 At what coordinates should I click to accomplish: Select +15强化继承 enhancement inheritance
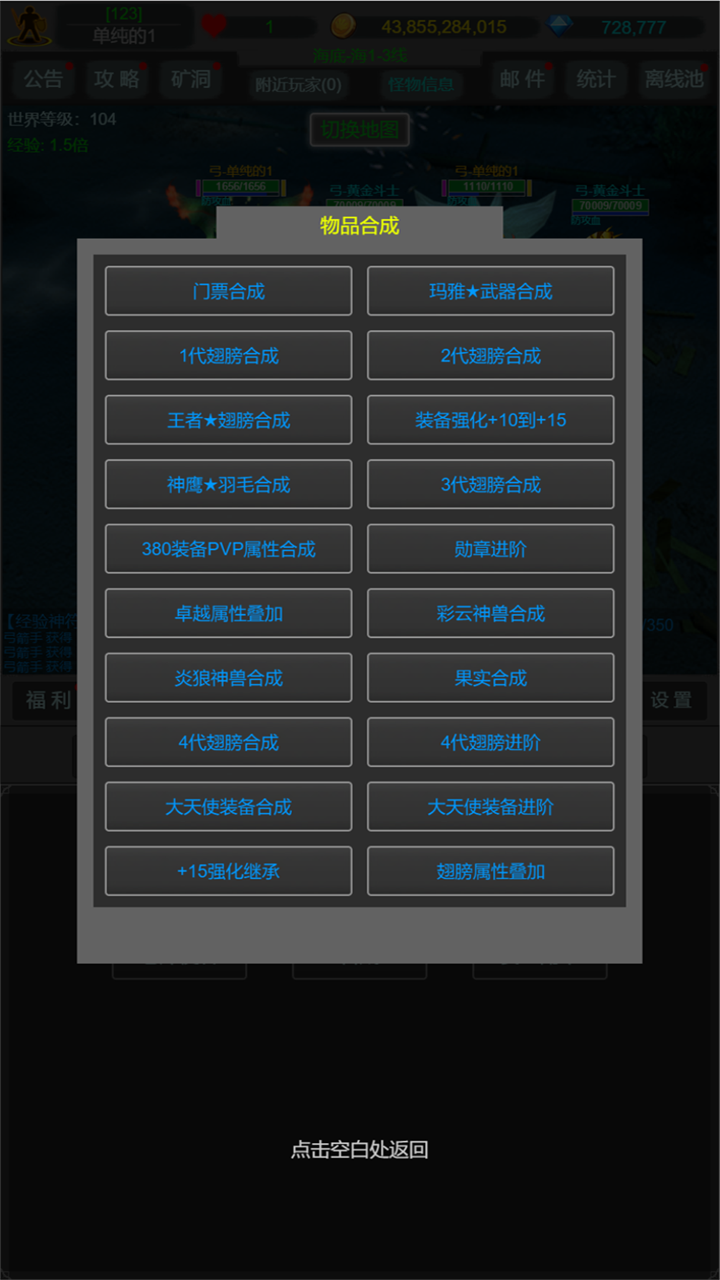228,871
